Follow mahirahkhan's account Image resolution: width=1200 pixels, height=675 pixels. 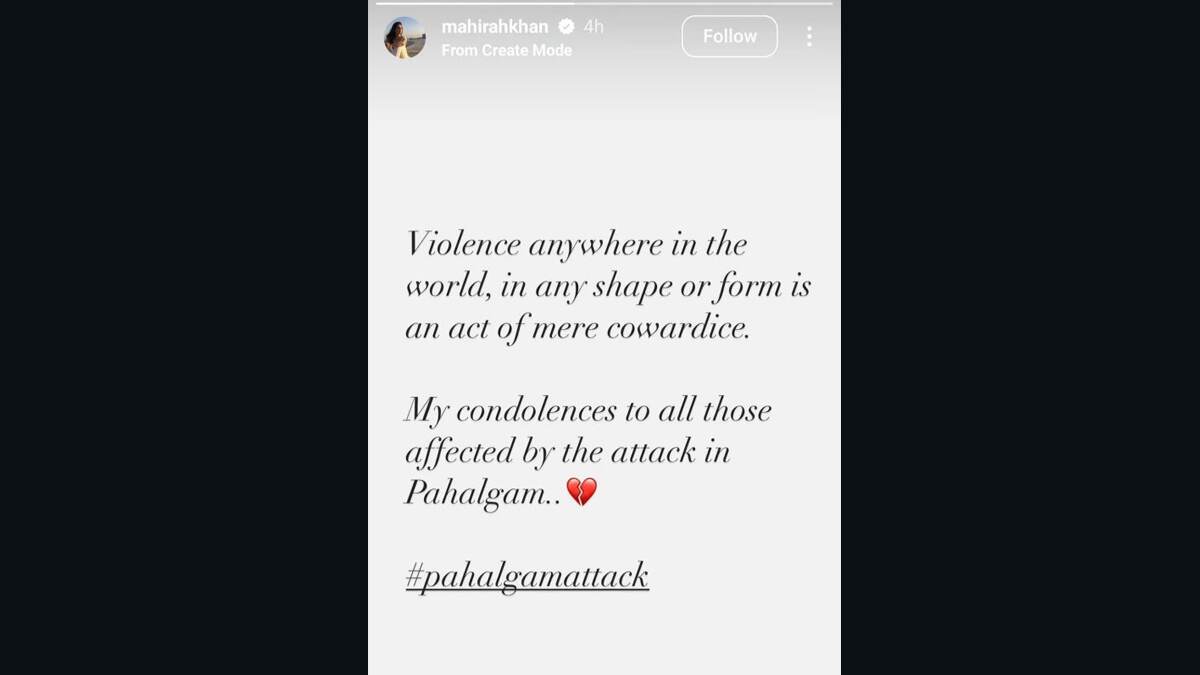729,36
